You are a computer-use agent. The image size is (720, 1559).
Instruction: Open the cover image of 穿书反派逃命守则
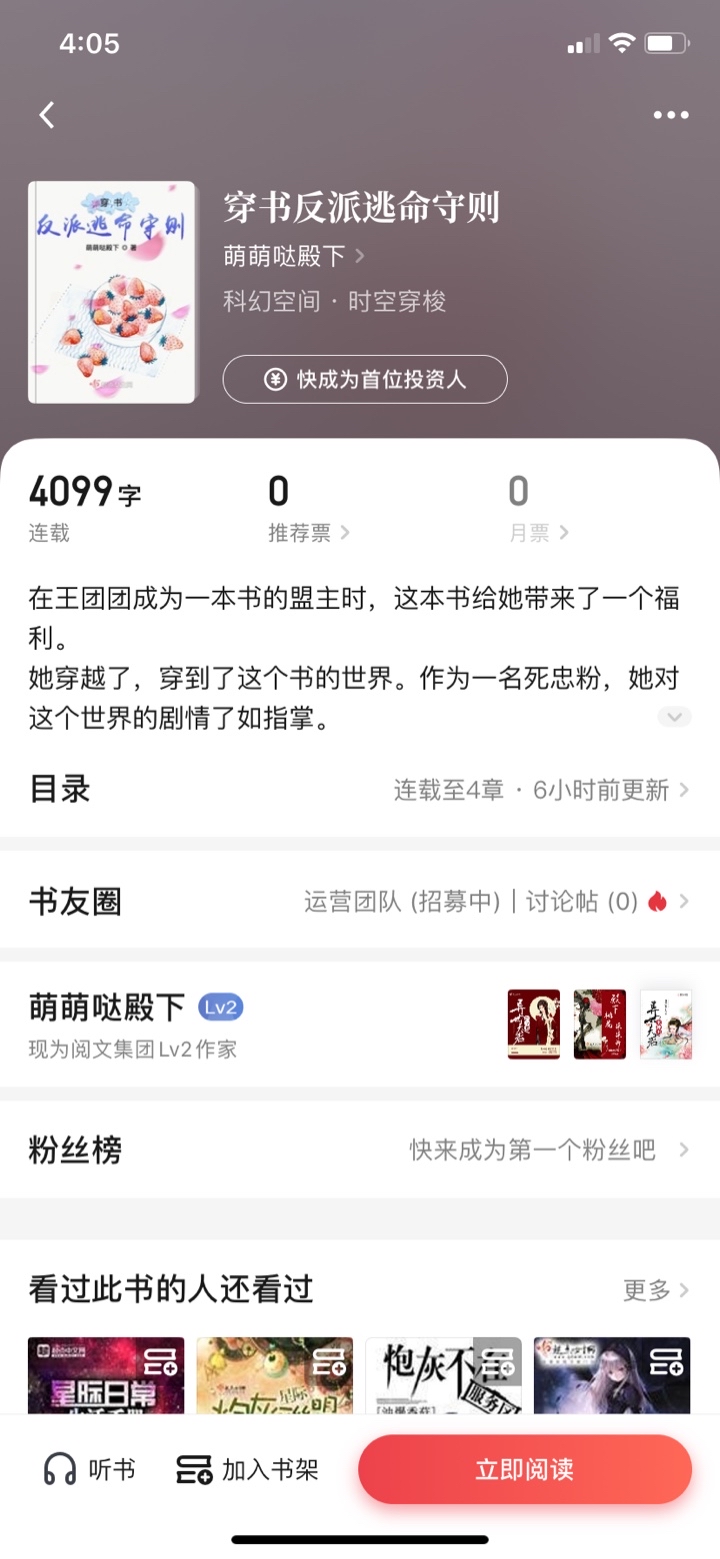tap(112, 292)
